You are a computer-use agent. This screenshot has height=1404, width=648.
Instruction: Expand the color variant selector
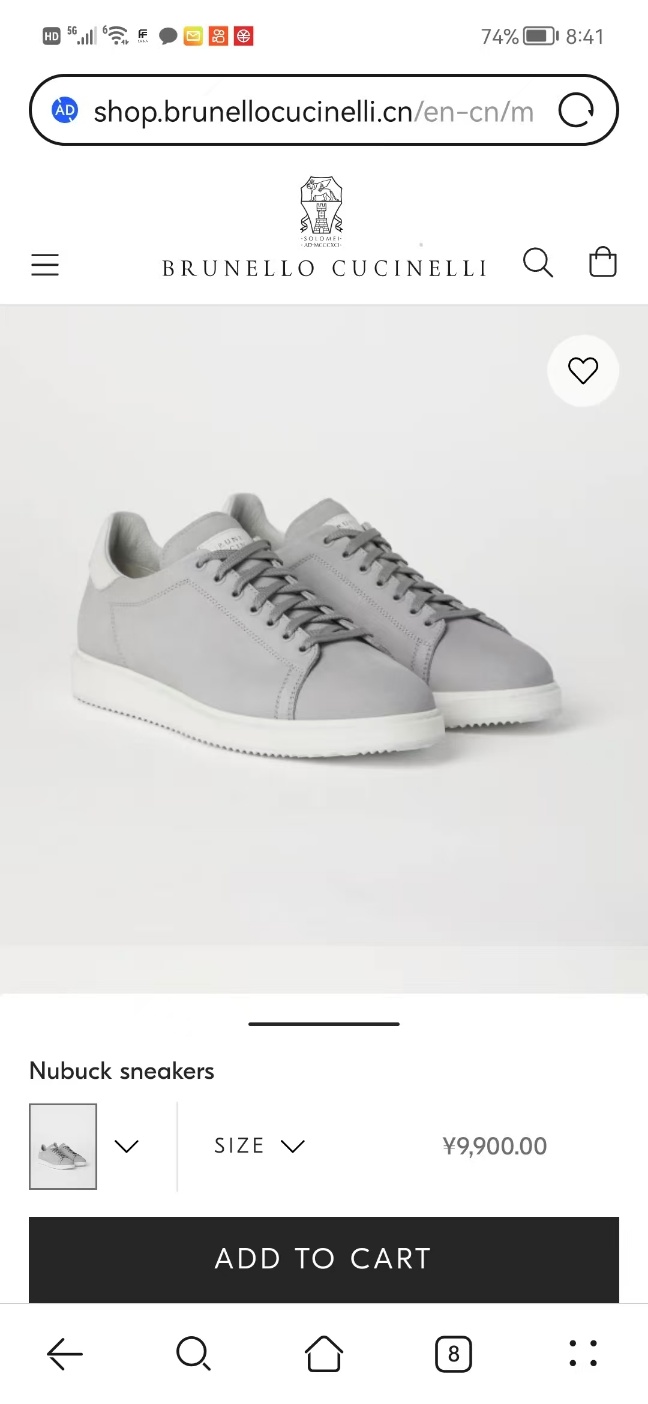tap(127, 1146)
